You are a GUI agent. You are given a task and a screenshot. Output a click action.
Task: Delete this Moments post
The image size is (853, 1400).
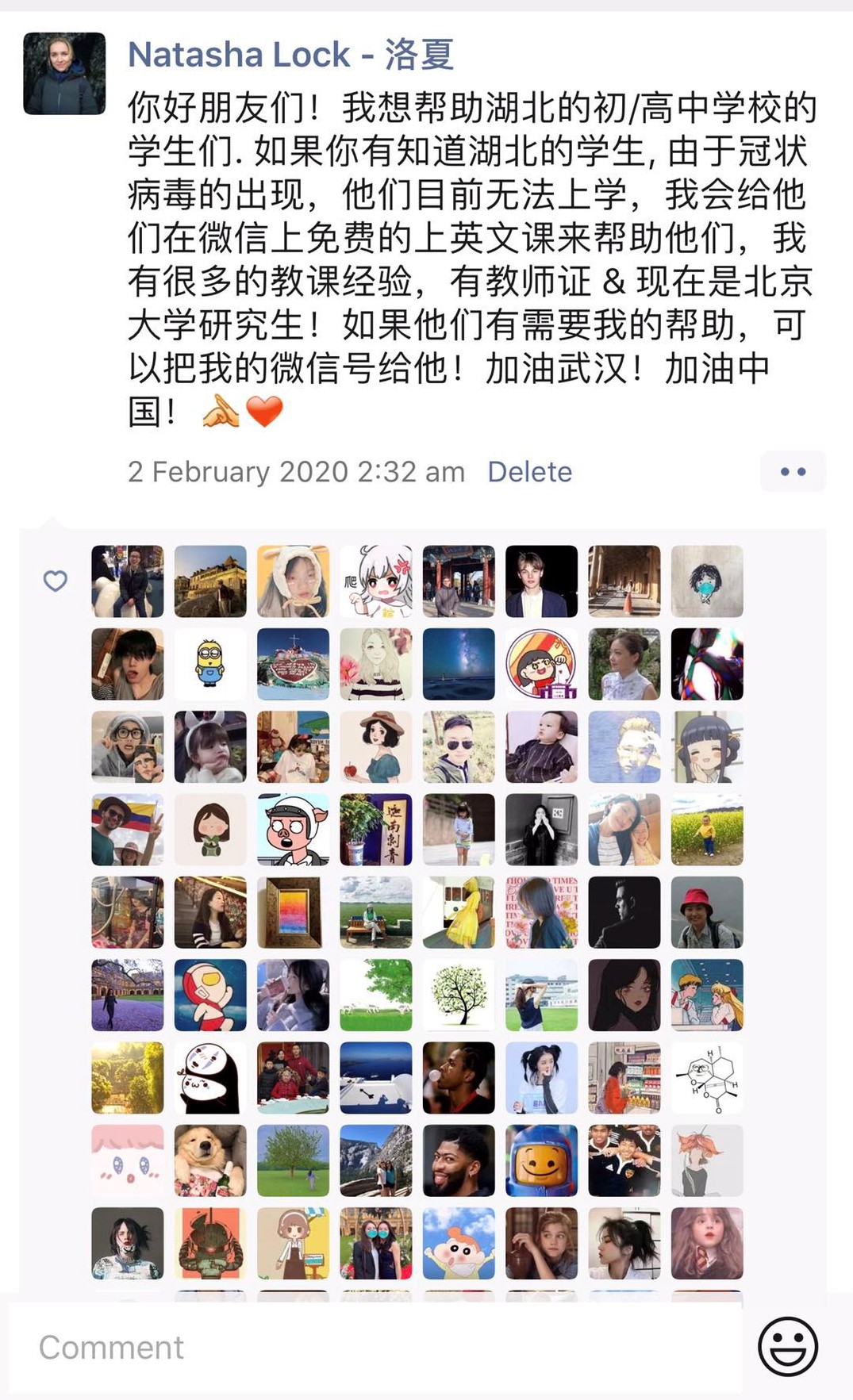pyautogui.click(x=529, y=472)
